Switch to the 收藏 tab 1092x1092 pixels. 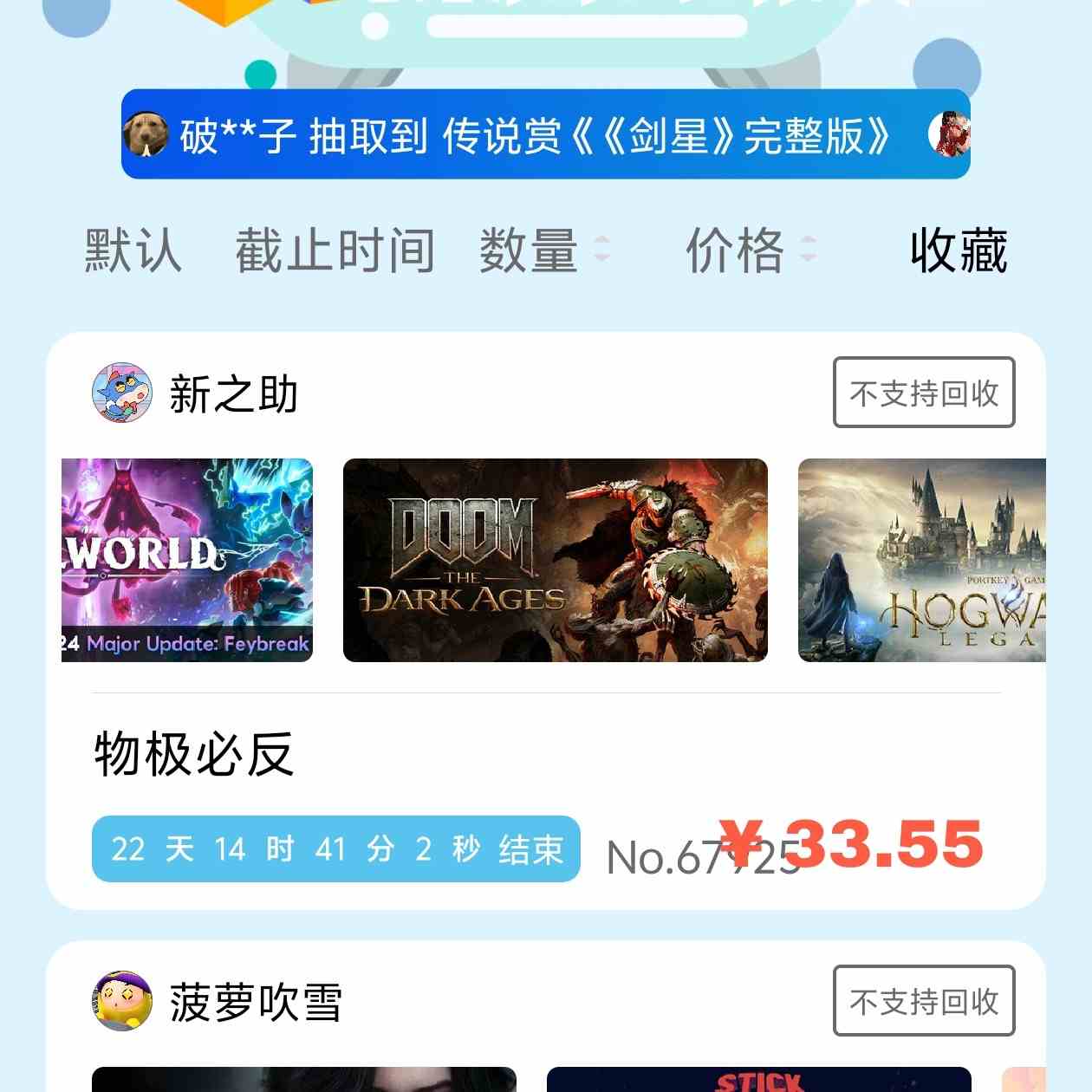pos(959,250)
